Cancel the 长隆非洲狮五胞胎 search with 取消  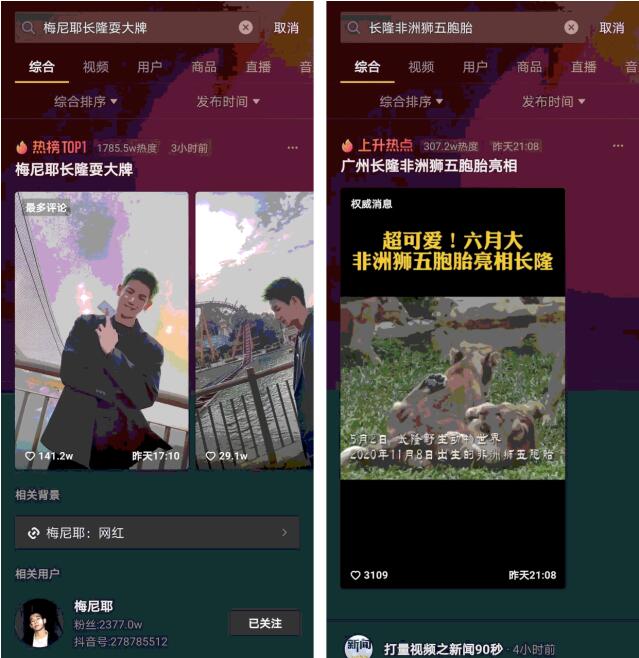(612, 28)
